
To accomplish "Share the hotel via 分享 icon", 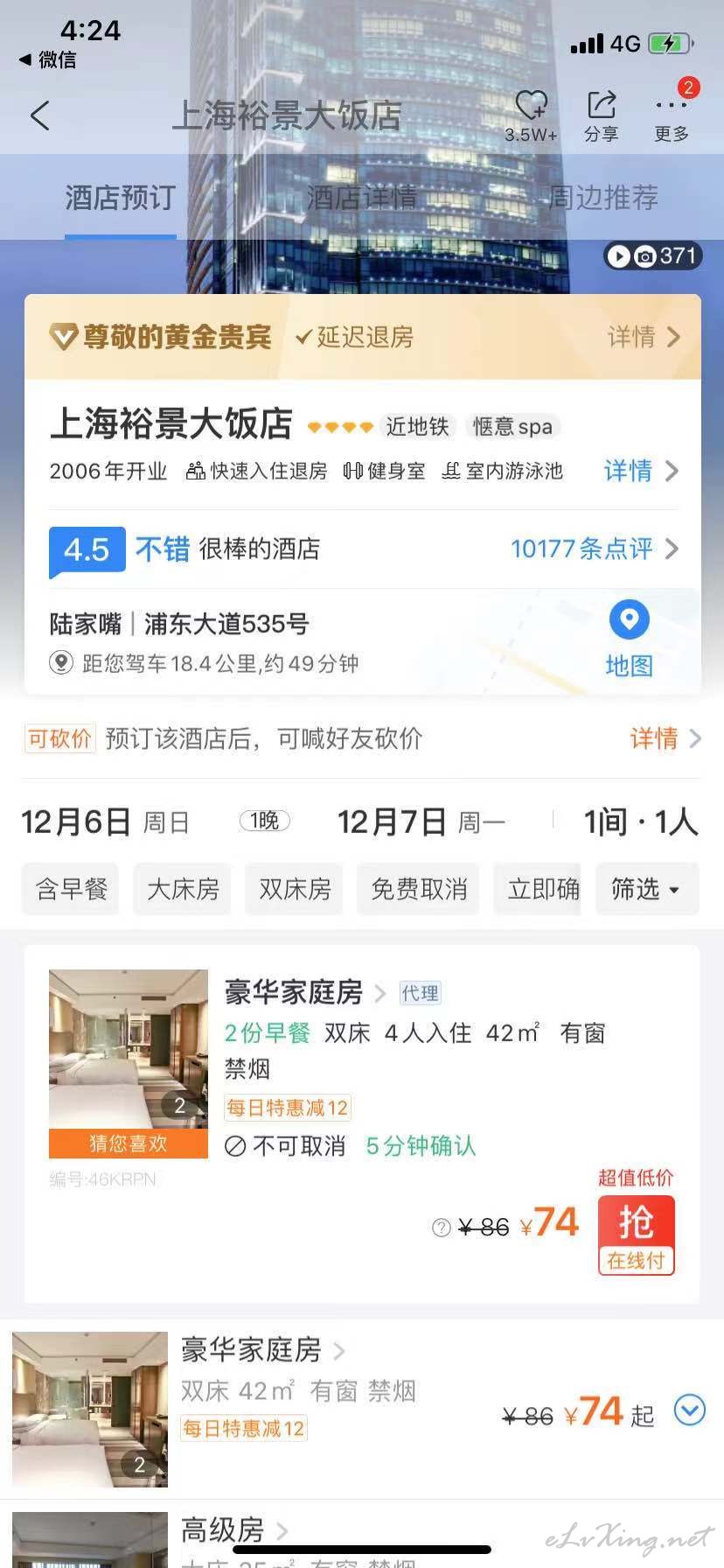I will click(602, 116).
